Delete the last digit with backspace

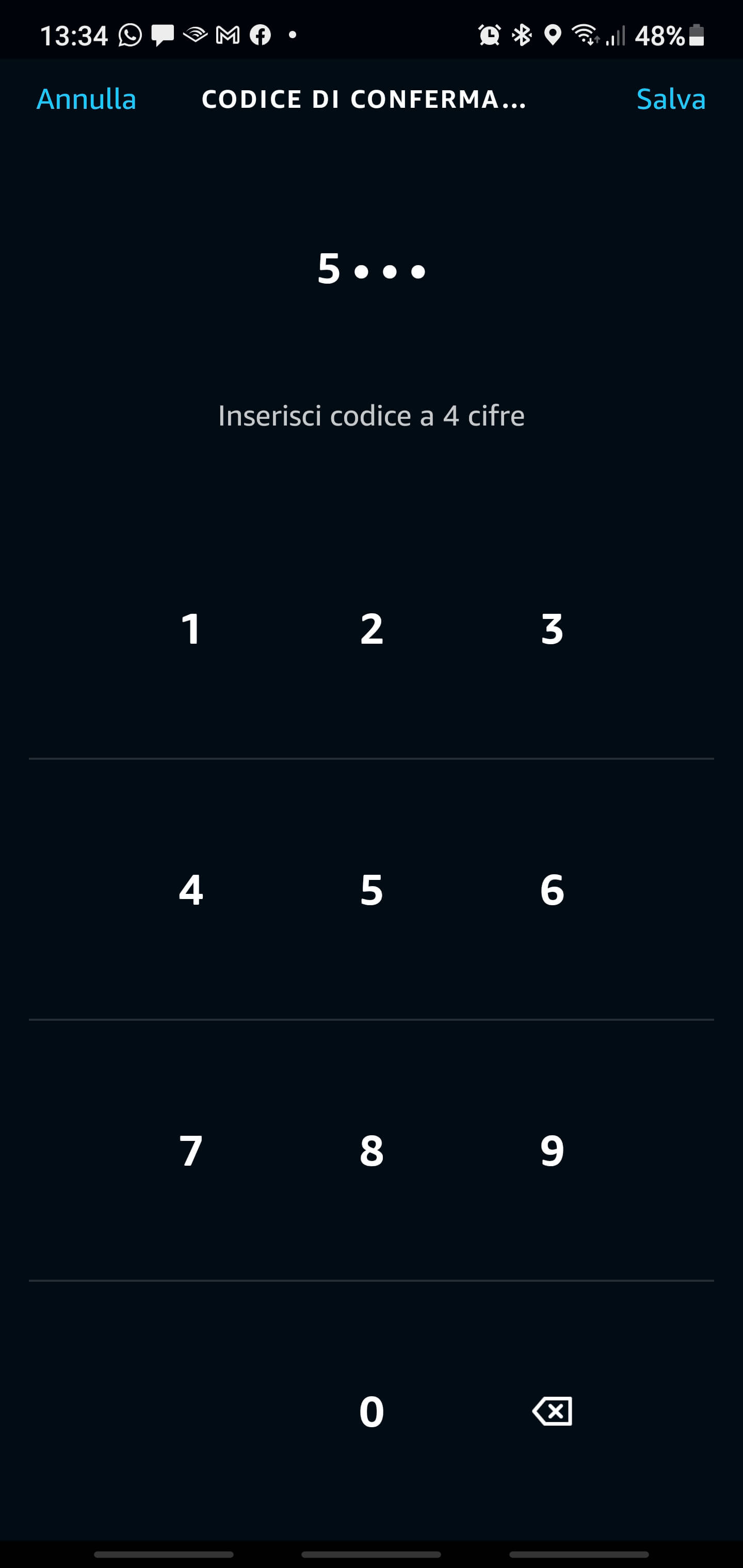tap(552, 1412)
